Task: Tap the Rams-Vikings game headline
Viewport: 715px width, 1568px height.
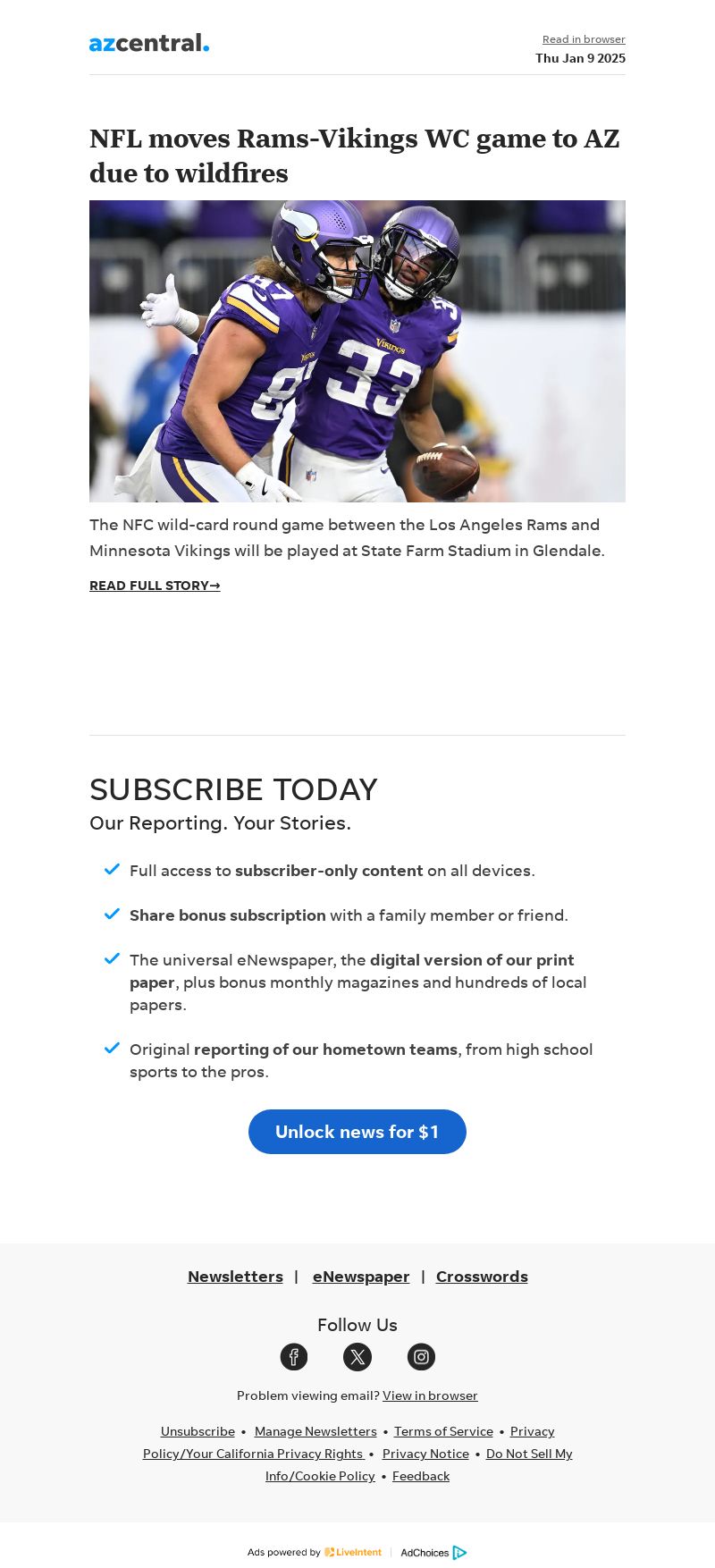Action: click(355, 156)
